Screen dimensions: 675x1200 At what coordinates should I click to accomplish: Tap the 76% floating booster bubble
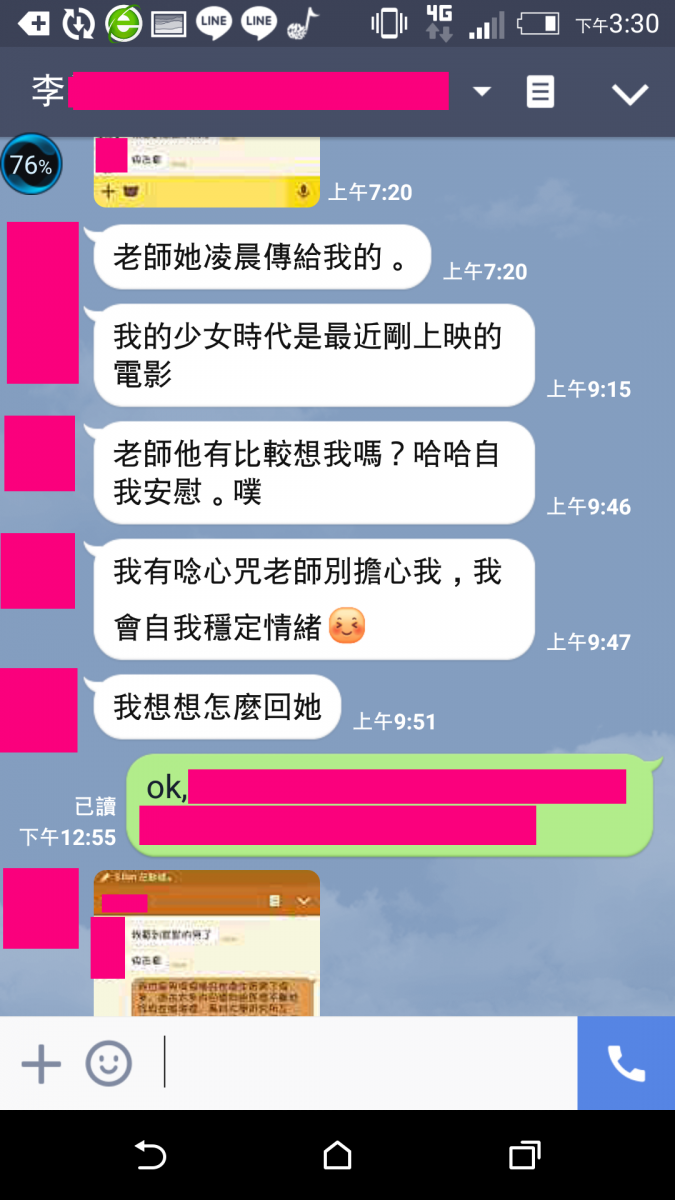pyautogui.click(x=31, y=165)
